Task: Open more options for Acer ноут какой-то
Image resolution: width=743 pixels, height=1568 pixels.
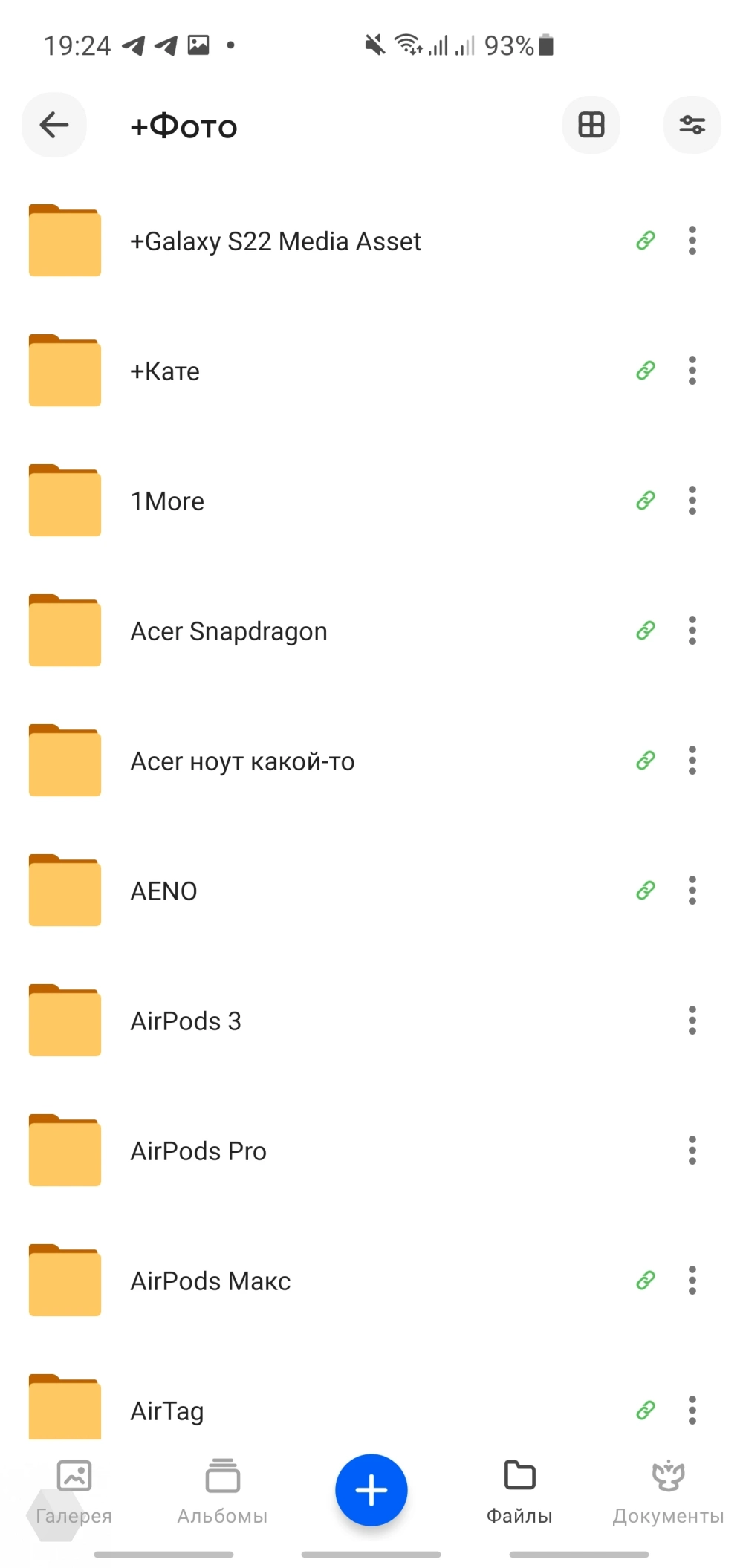Action: coord(692,761)
